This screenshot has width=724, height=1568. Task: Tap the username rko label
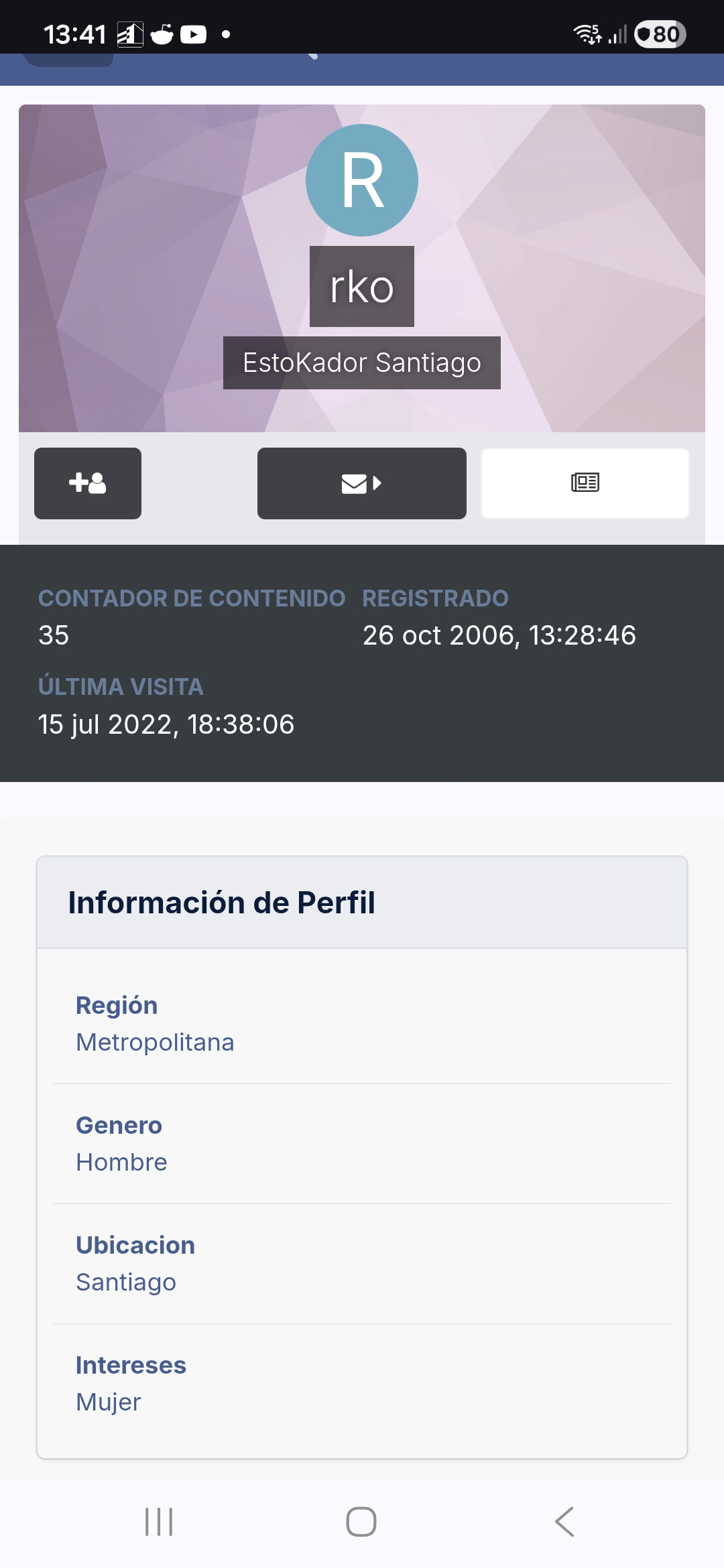click(362, 287)
